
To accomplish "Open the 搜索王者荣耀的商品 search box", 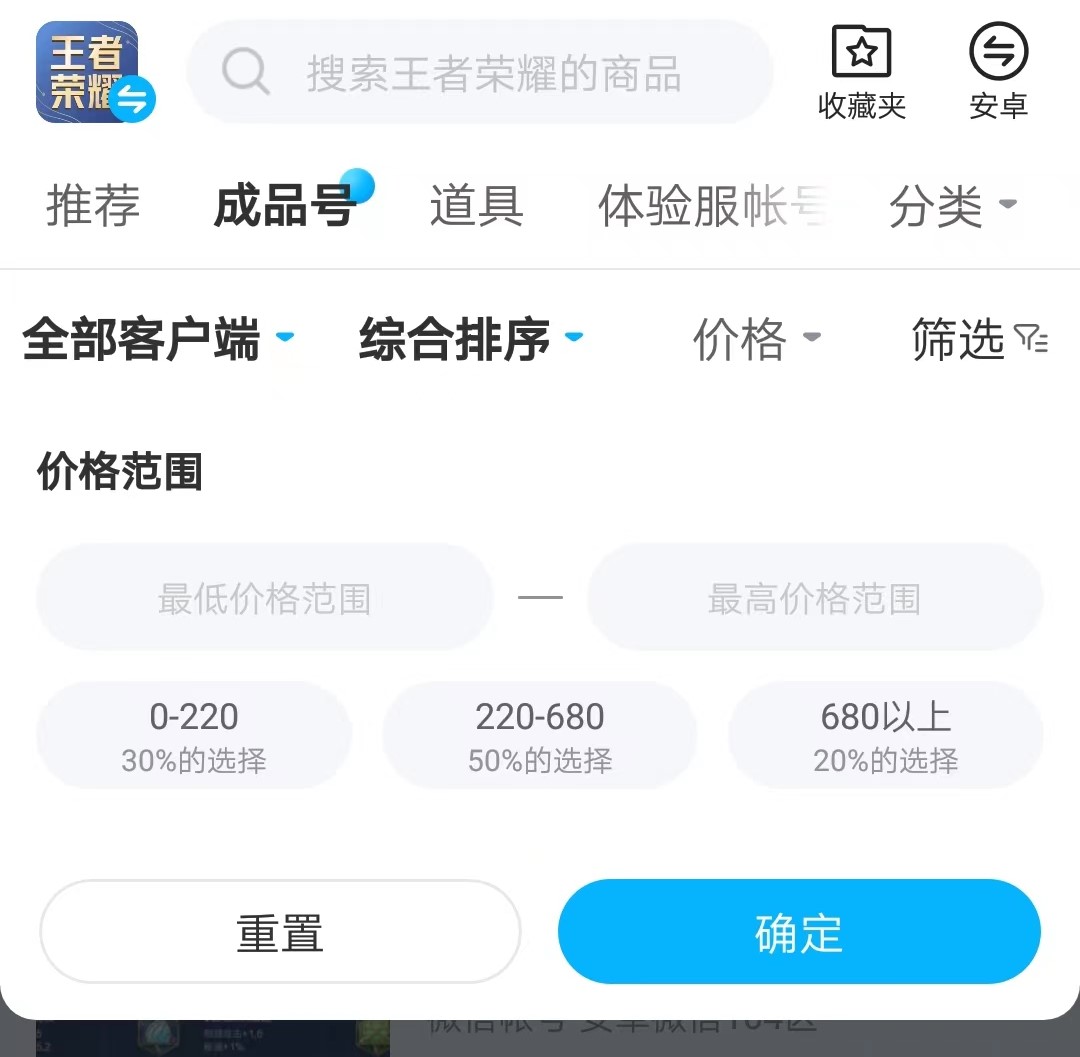I will [480, 73].
